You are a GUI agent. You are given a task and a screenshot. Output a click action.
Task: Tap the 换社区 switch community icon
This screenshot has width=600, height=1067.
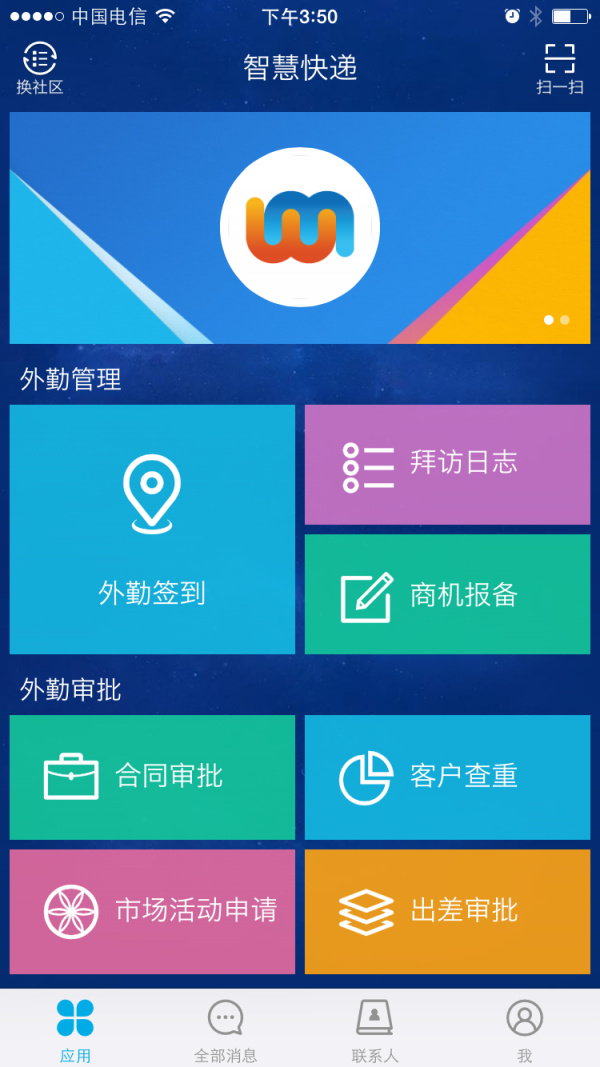point(39,67)
